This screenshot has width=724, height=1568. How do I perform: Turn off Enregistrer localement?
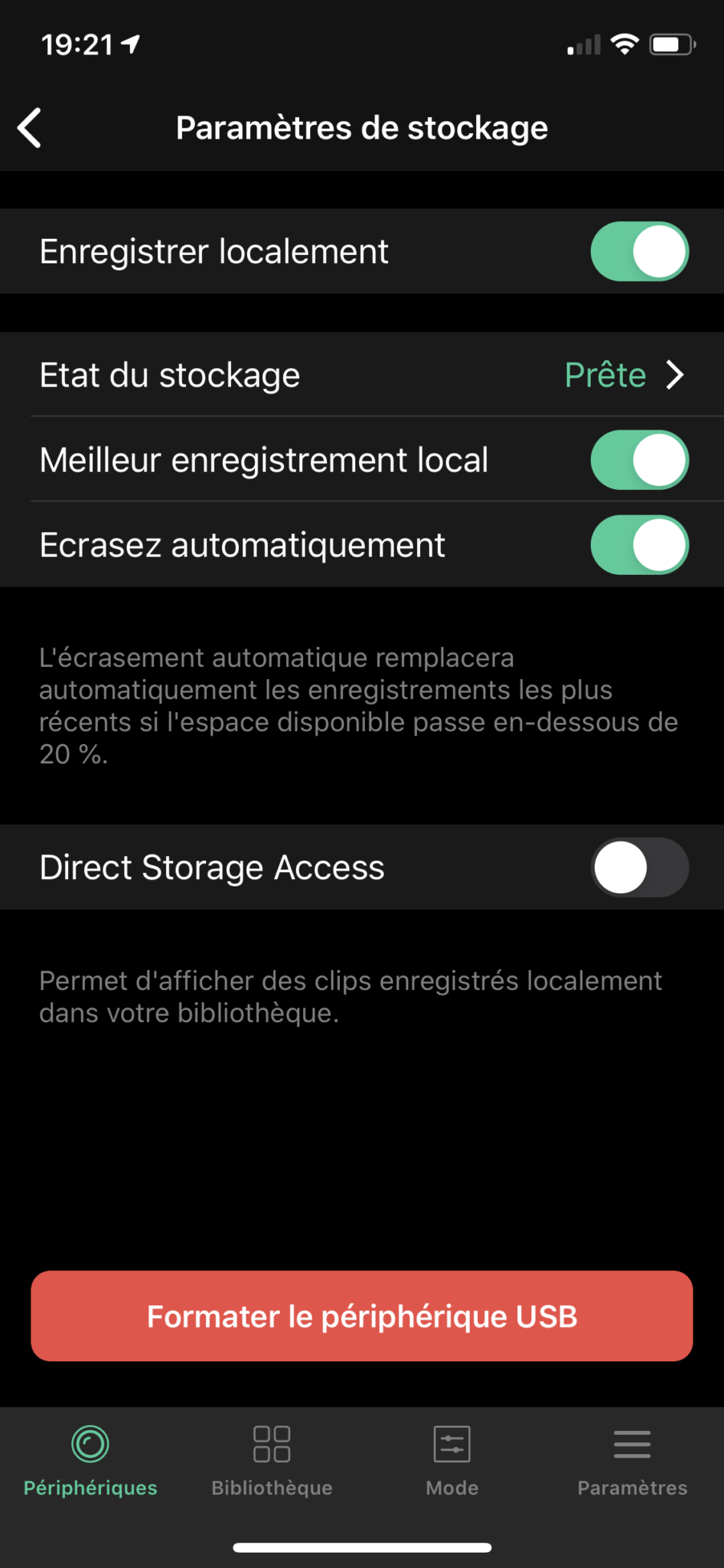point(639,251)
